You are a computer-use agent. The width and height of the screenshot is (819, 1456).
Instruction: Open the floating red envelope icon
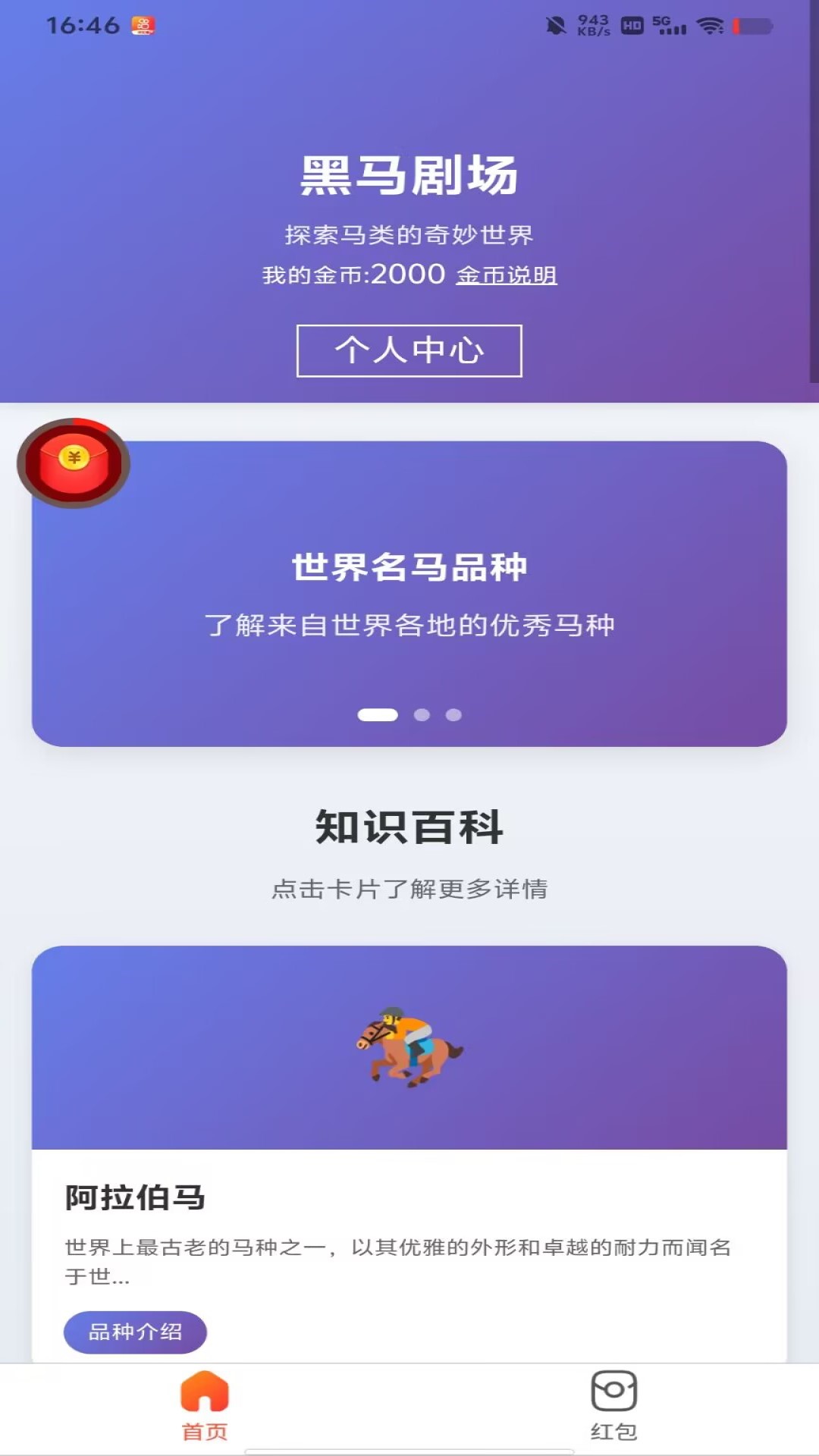coord(72,460)
